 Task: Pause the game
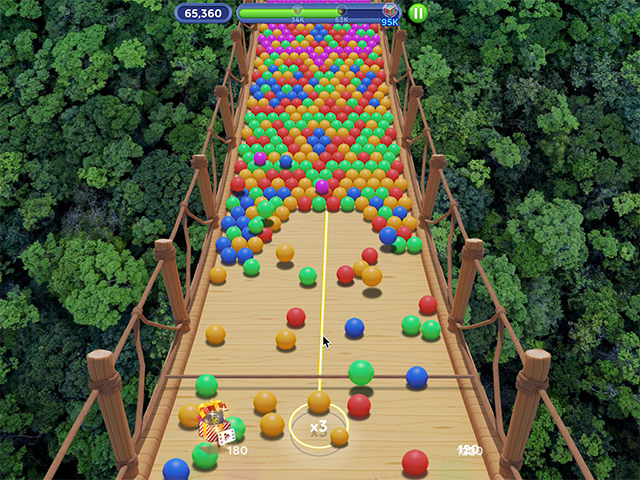click(x=417, y=13)
